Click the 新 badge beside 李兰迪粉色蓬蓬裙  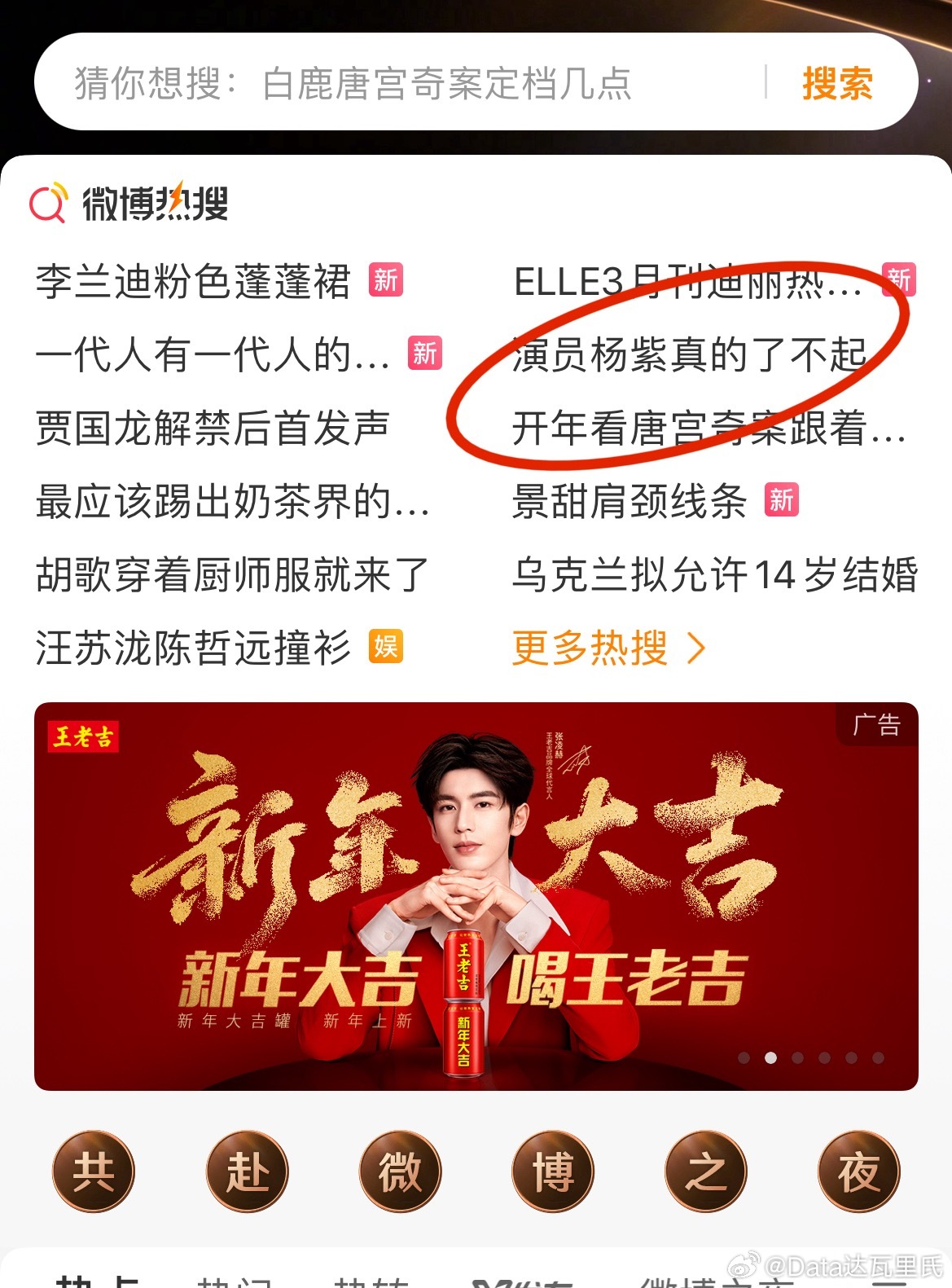[387, 280]
